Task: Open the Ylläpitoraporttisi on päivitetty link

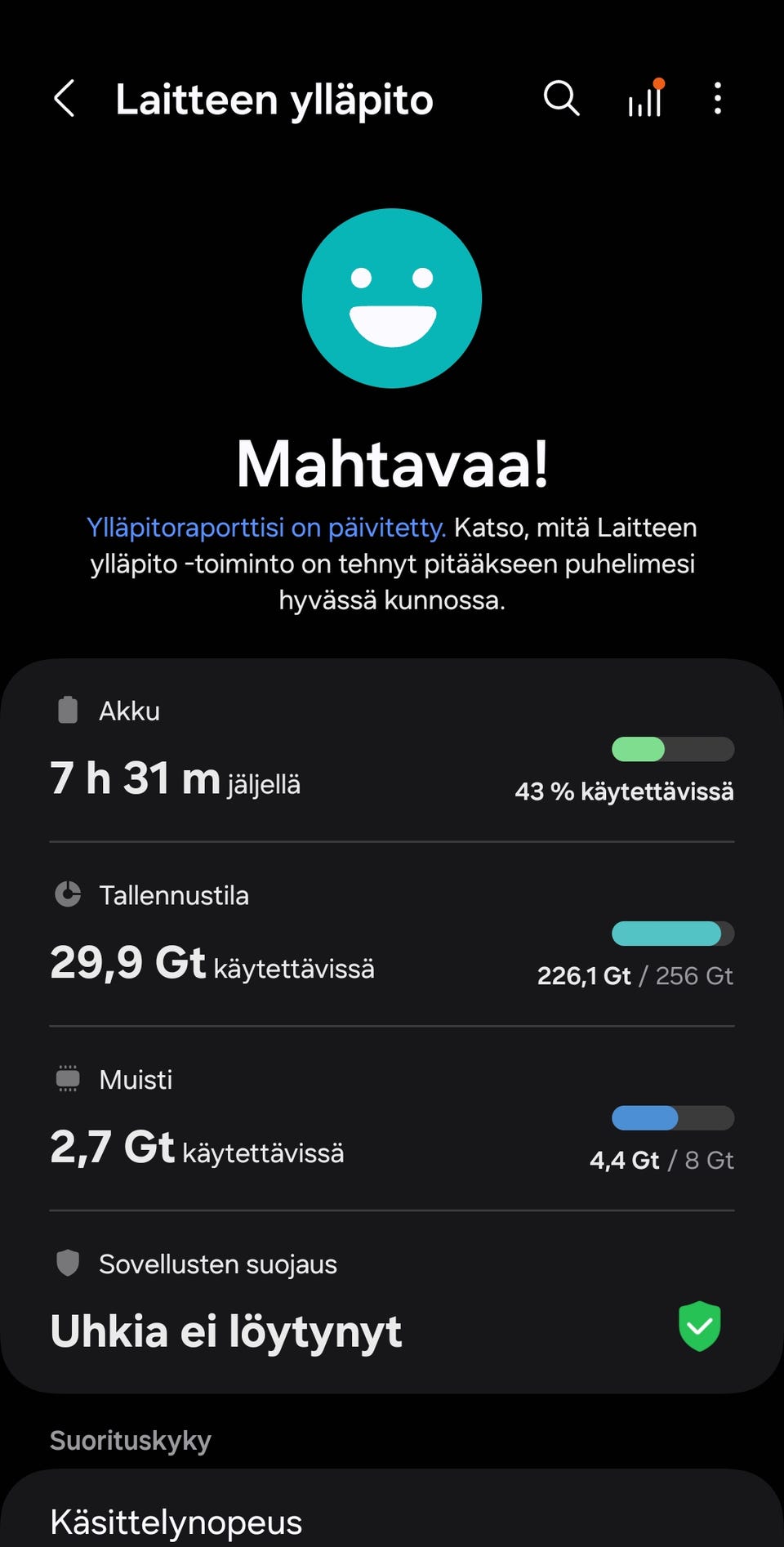Action: (x=266, y=527)
